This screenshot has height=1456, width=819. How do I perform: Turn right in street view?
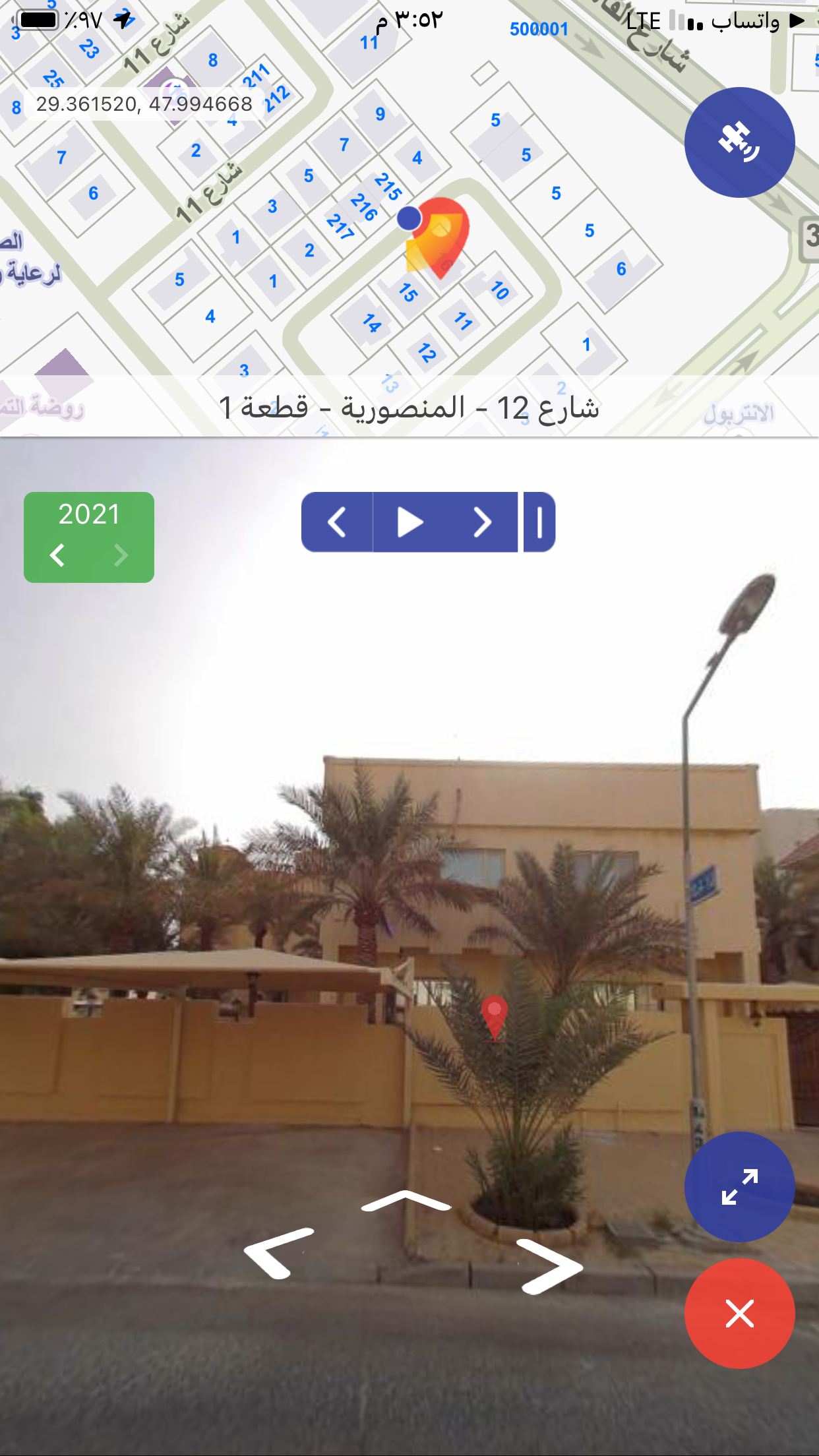pyautogui.click(x=549, y=1266)
